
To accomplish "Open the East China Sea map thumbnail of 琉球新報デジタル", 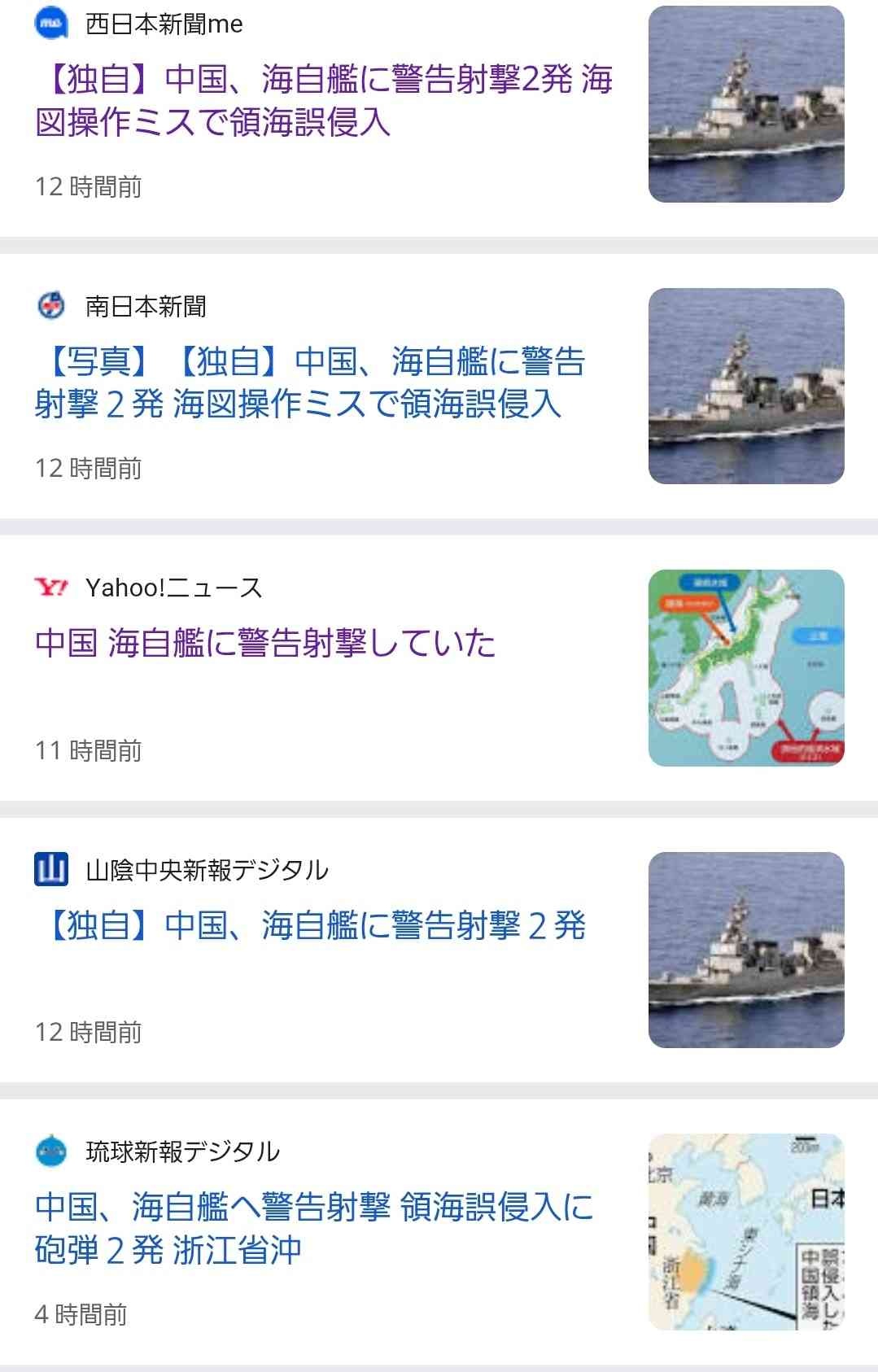I will (x=746, y=1231).
